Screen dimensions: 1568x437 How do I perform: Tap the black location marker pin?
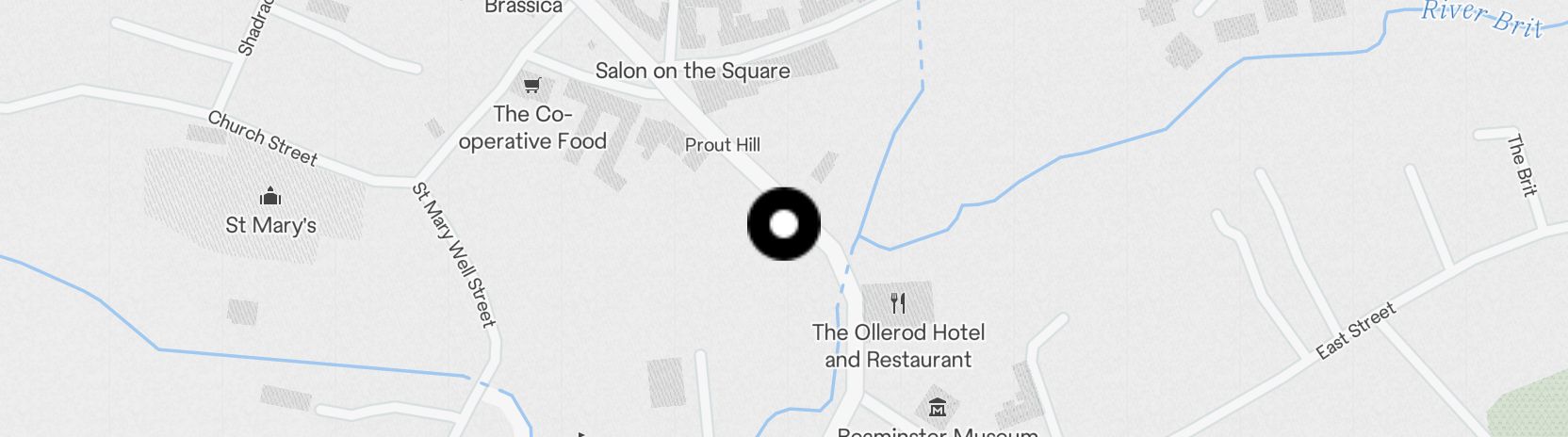click(783, 224)
